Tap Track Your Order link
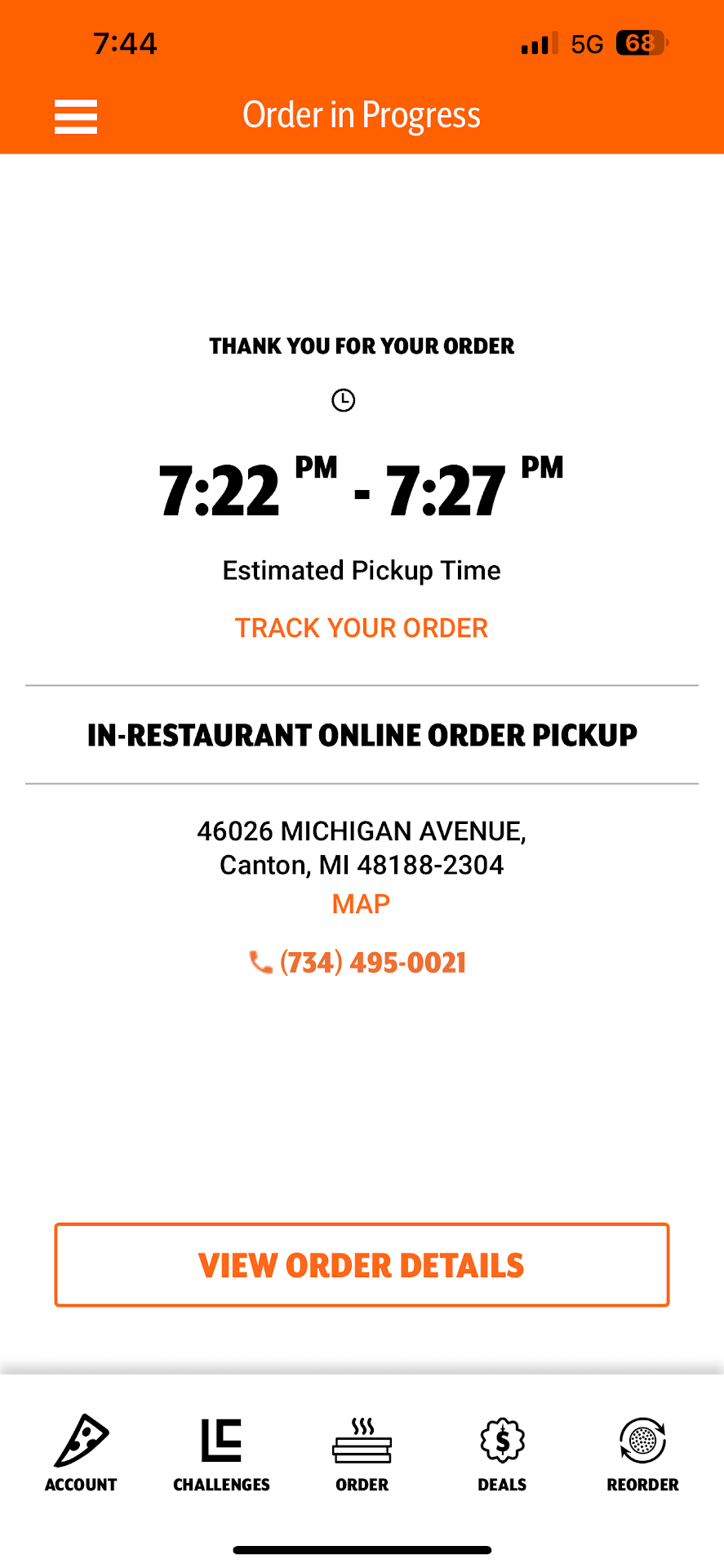Viewport: 724px width, 1568px height. point(362,628)
